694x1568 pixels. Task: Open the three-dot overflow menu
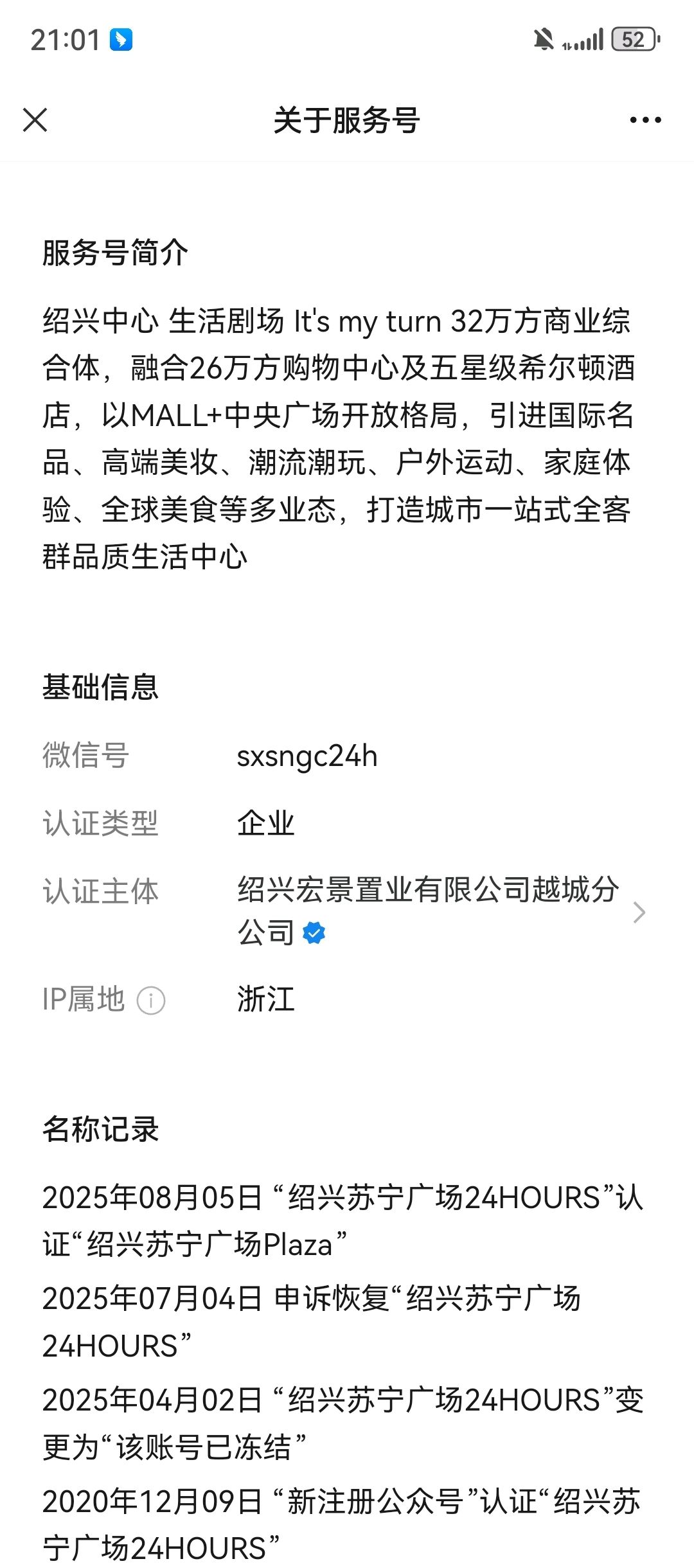(645, 120)
